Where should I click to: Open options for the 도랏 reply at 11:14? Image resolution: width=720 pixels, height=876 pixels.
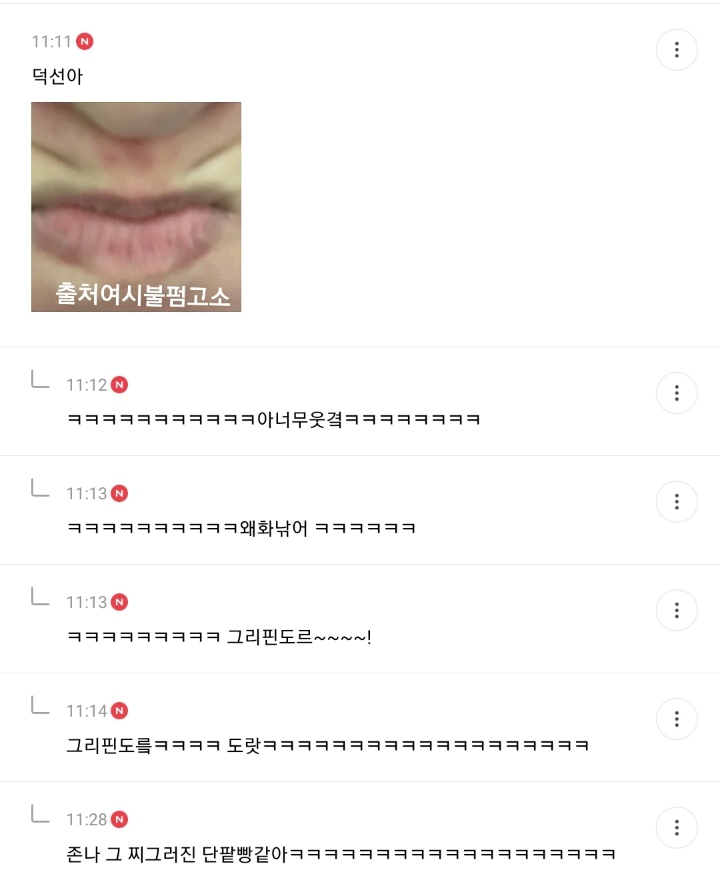(676, 719)
